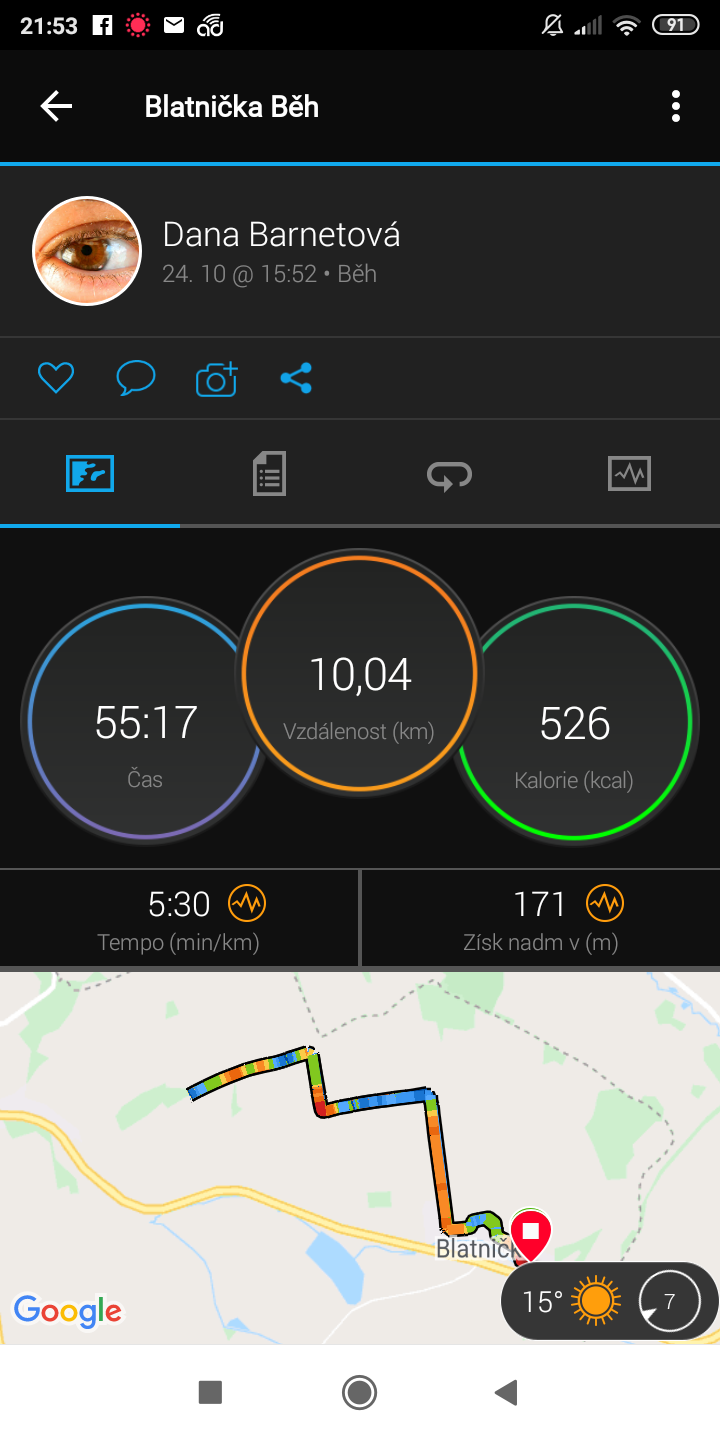Screen dimensions: 720x1440
Task: Go back using the top arrow
Action: (x=56, y=106)
